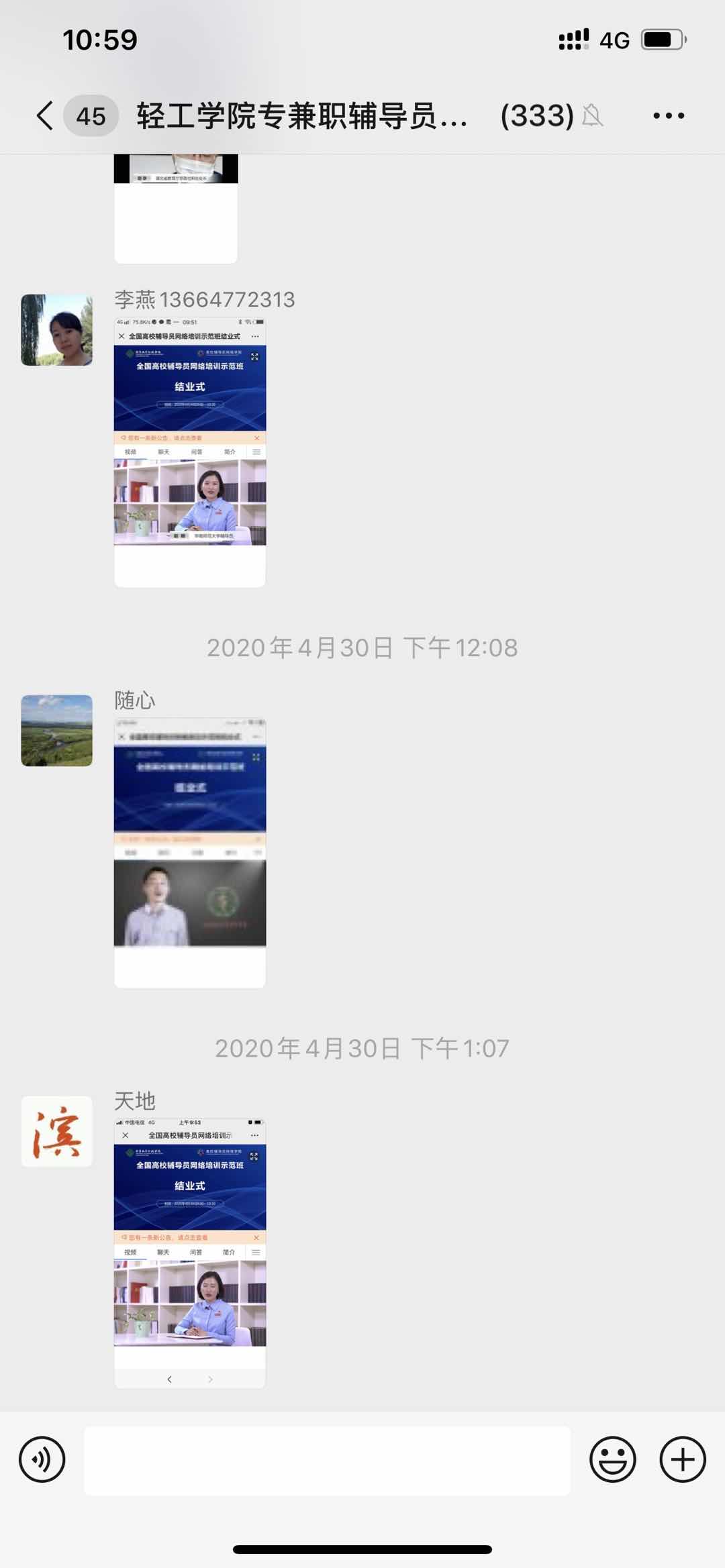
Task: Open 随心's profile avatar
Action: pos(57,731)
